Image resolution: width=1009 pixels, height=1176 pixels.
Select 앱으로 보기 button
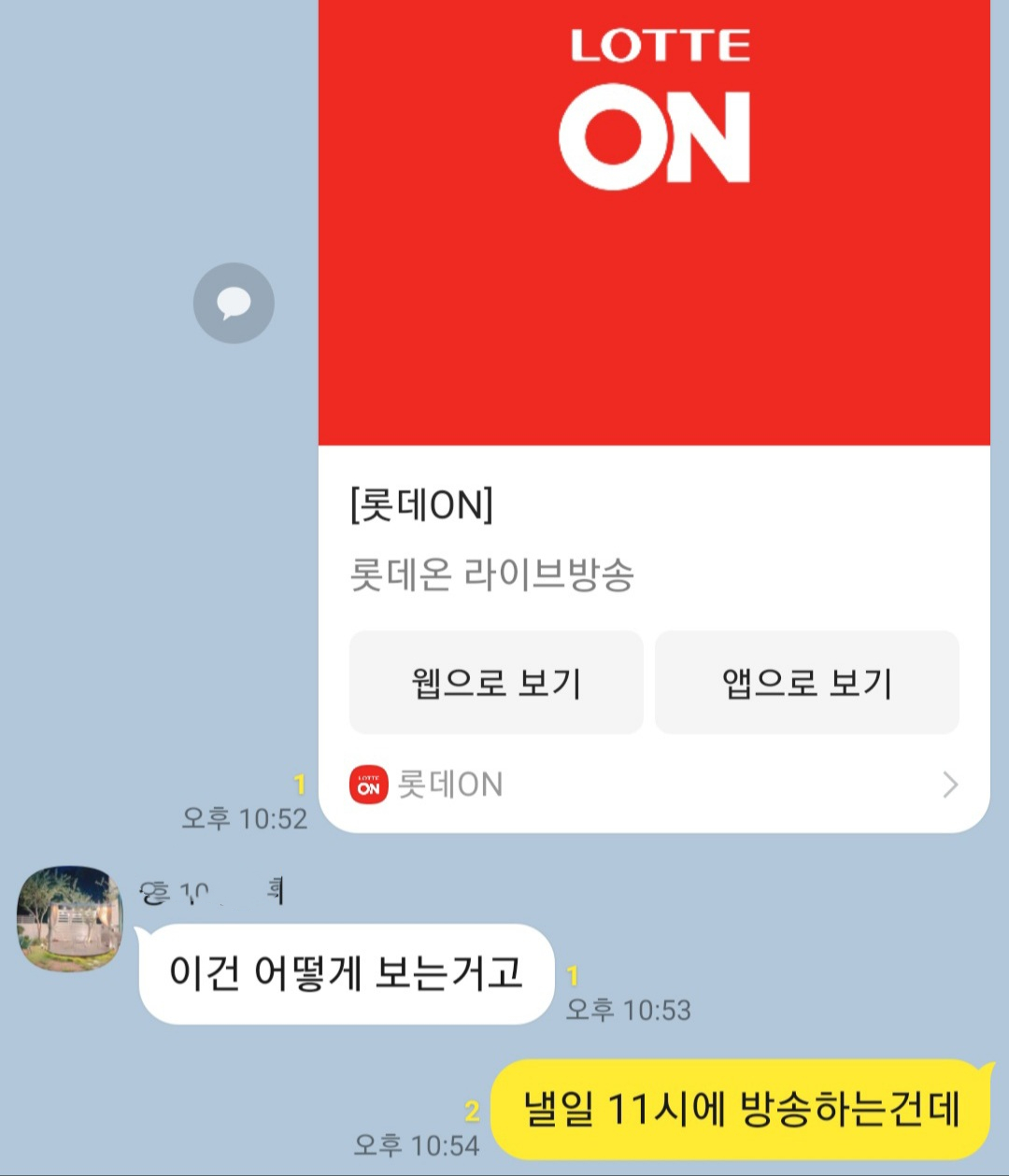click(806, 683)
